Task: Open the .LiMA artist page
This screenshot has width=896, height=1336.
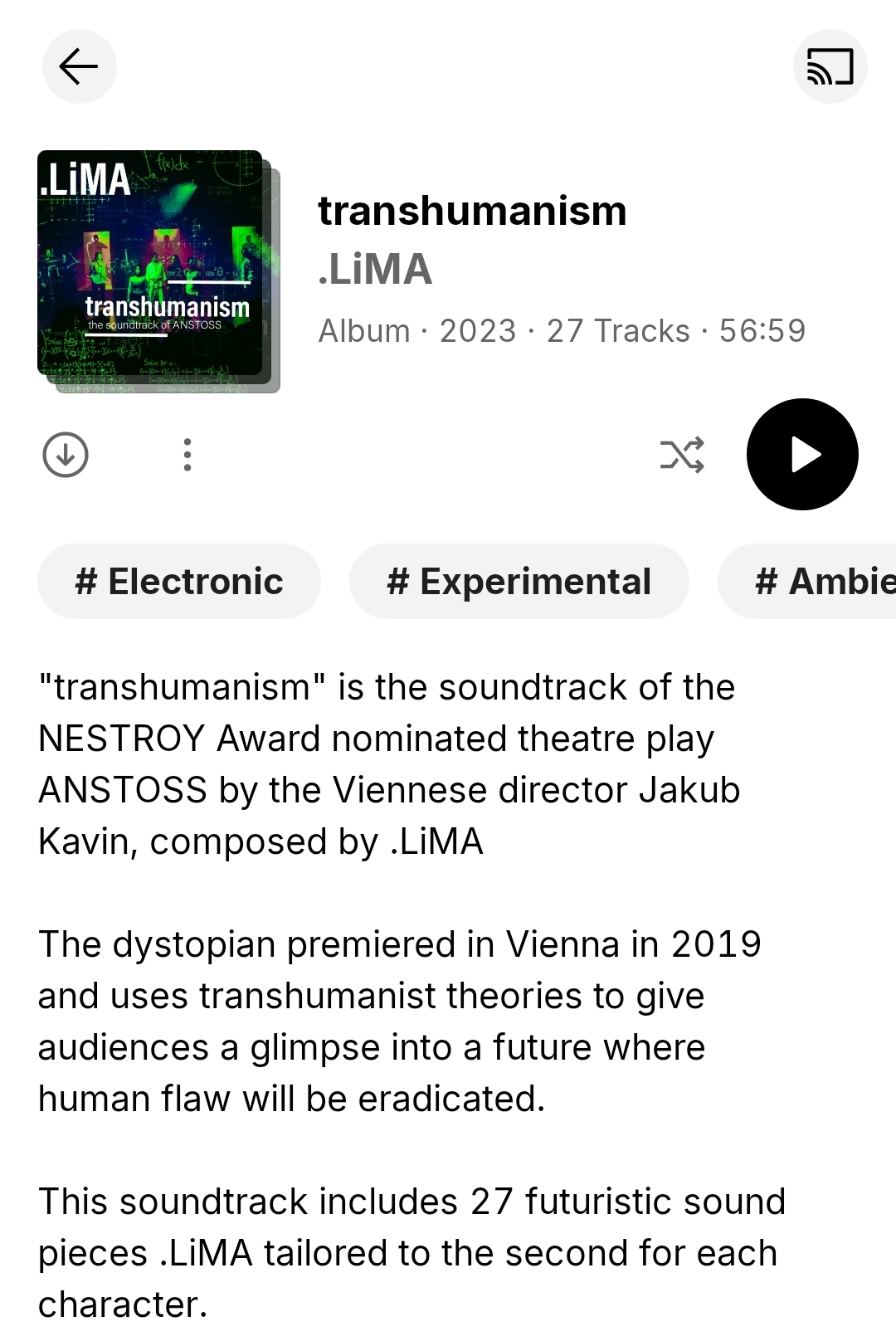Action: coord(375,270)
